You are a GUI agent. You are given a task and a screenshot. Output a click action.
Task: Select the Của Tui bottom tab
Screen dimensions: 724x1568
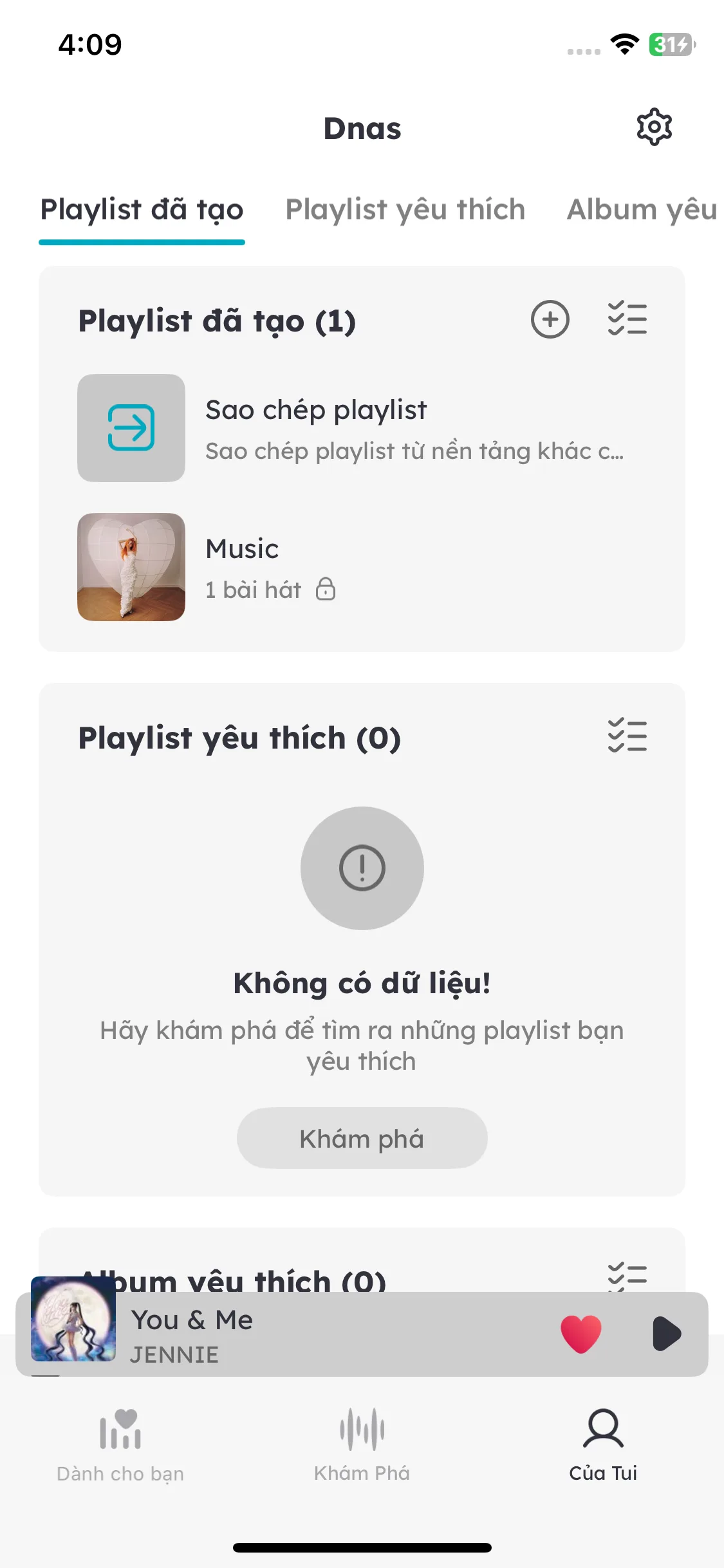(x=603, y=1444)
